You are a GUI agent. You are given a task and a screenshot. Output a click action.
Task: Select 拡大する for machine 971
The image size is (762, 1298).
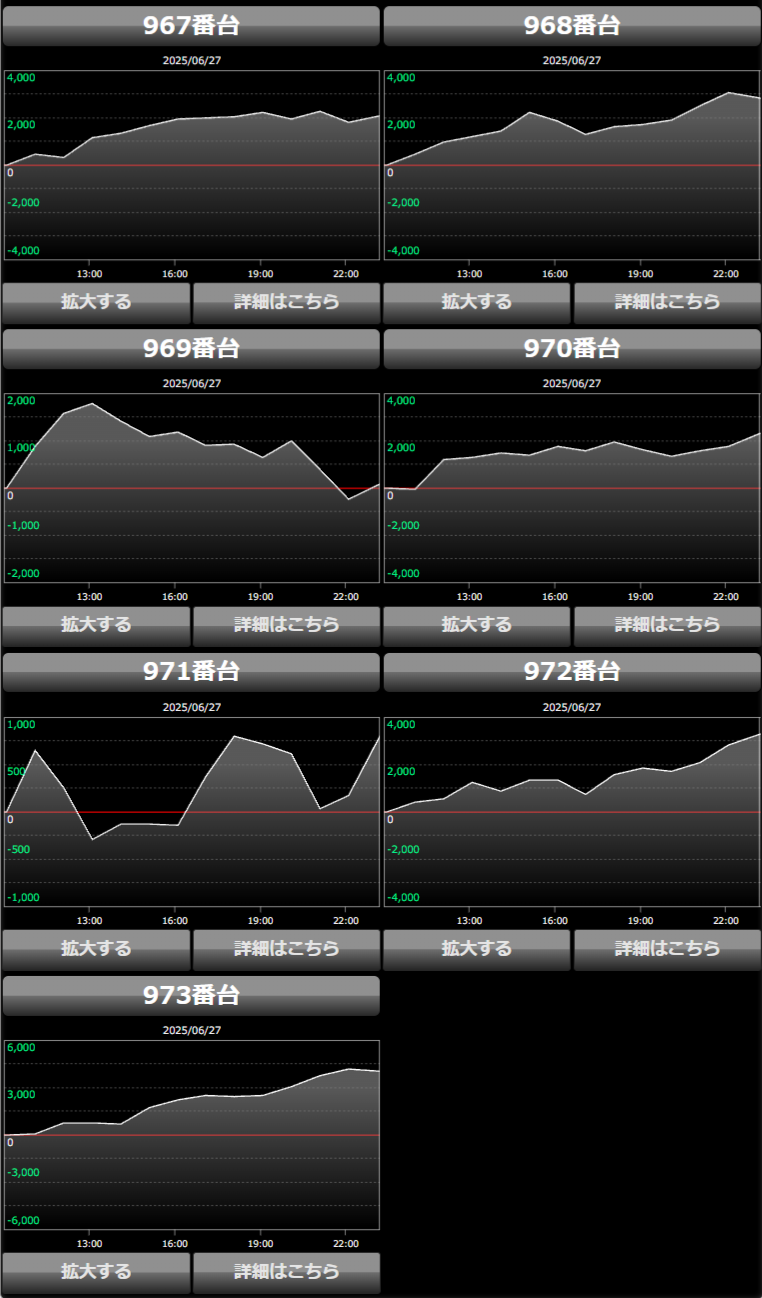(x=96, y=949)
